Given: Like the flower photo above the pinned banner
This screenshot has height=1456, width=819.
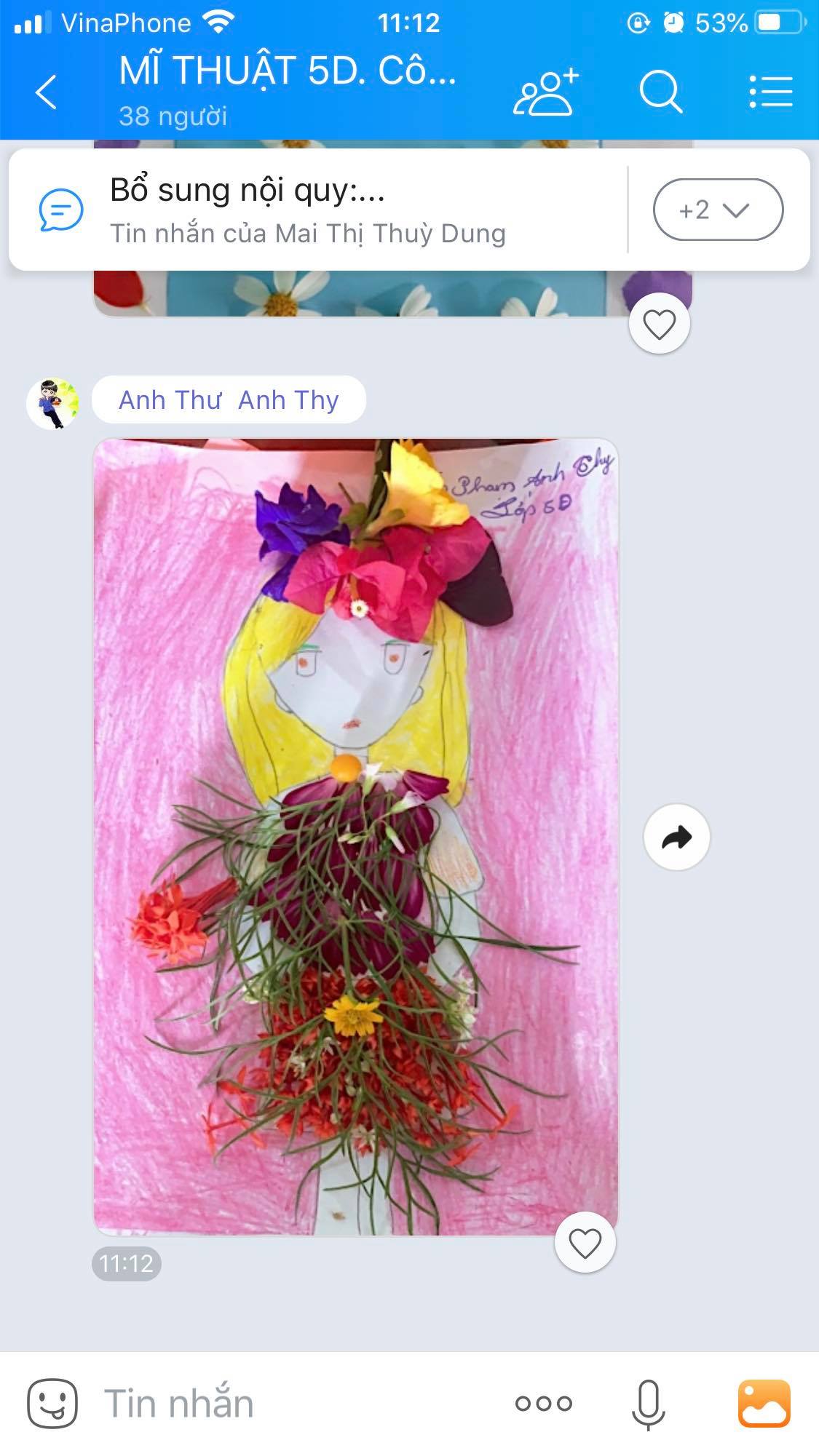Looking at the screenshot, I should pyautogui.click(x=660, y=324).
